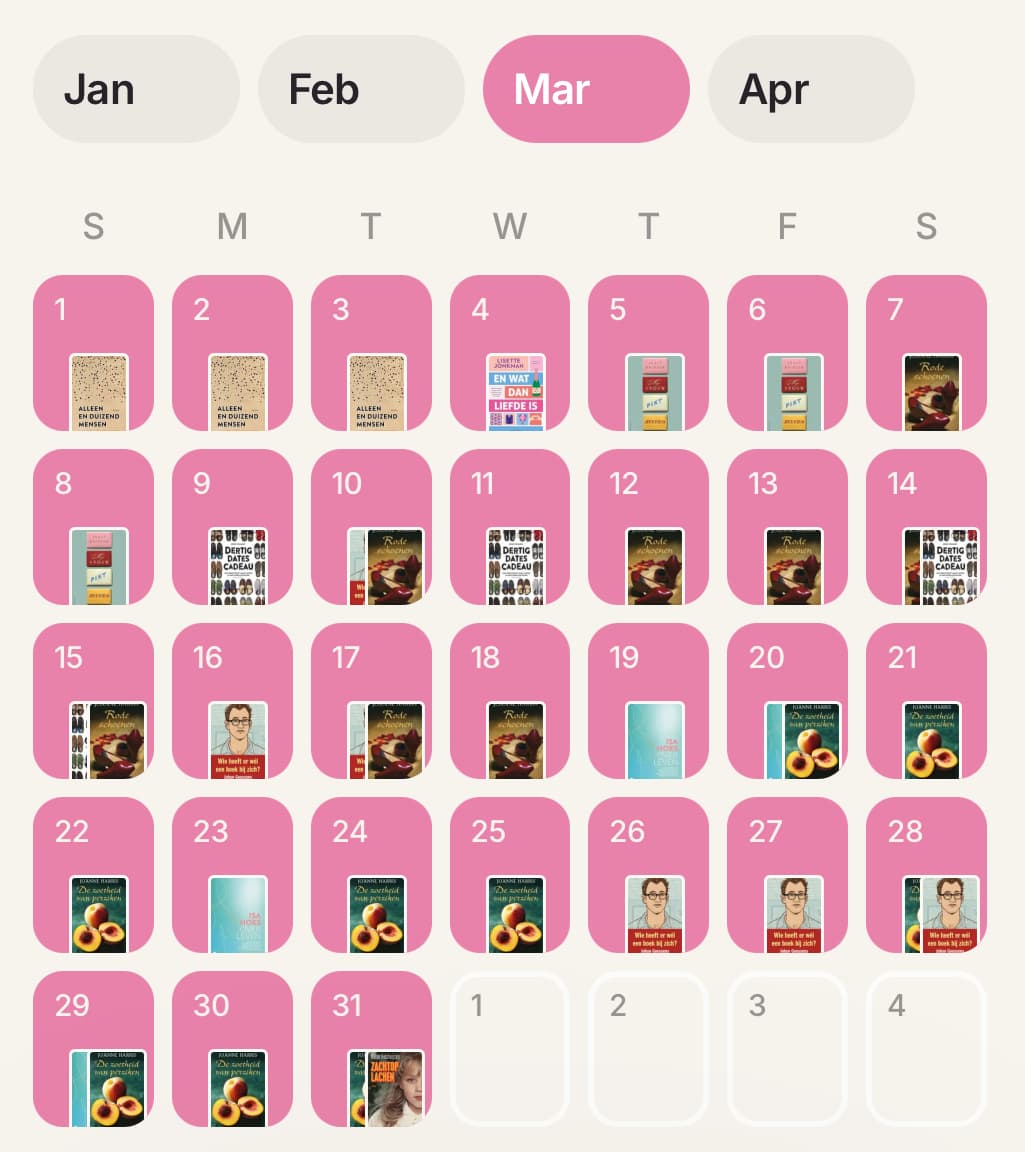The width and height of the screenshot is (1025, 1152).
Task: Open March 26 reading entry
Action: [x=648, y=875]
